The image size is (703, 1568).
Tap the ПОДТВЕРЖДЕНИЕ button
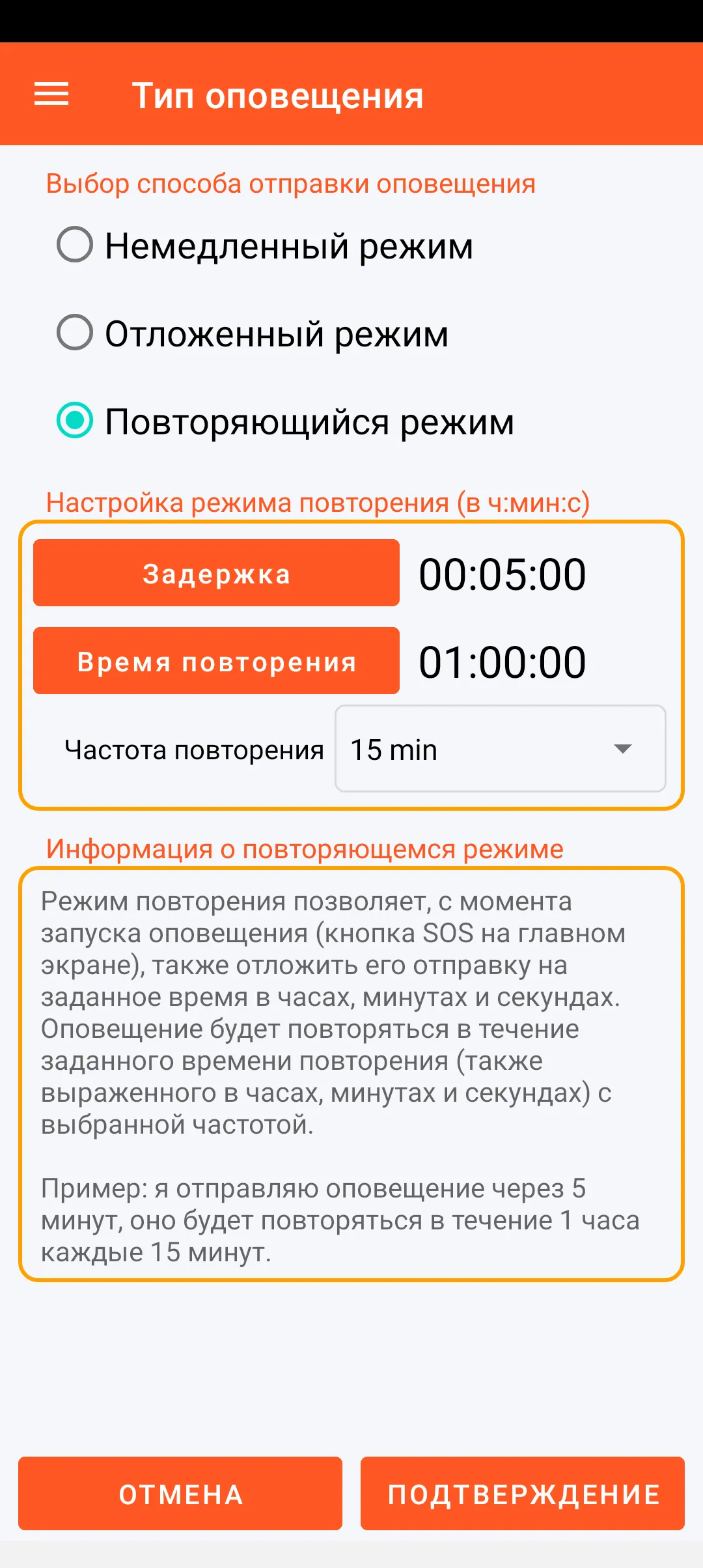click(x=523, y=1494)
